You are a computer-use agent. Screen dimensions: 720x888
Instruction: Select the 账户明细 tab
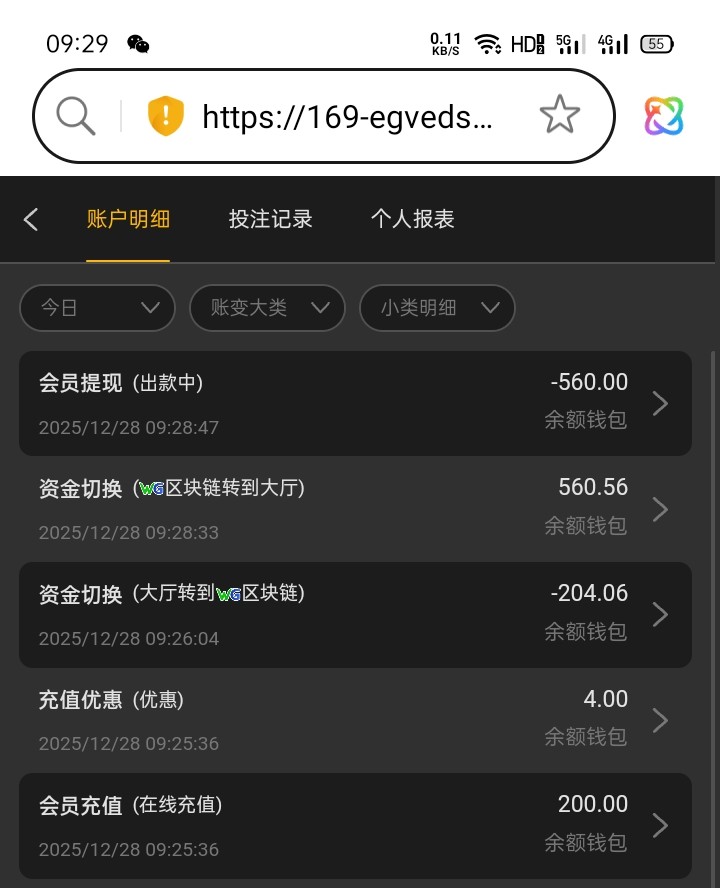tap(128, 219)
